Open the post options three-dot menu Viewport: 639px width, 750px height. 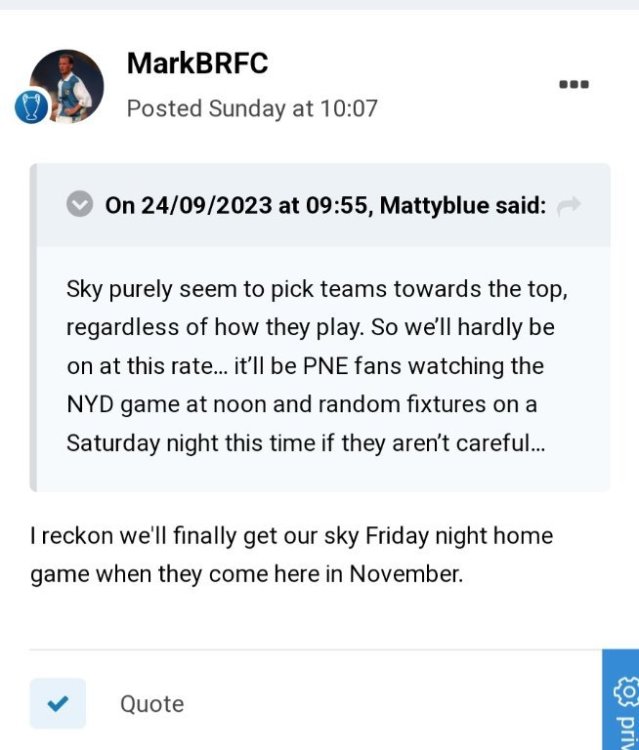(573, 84)
